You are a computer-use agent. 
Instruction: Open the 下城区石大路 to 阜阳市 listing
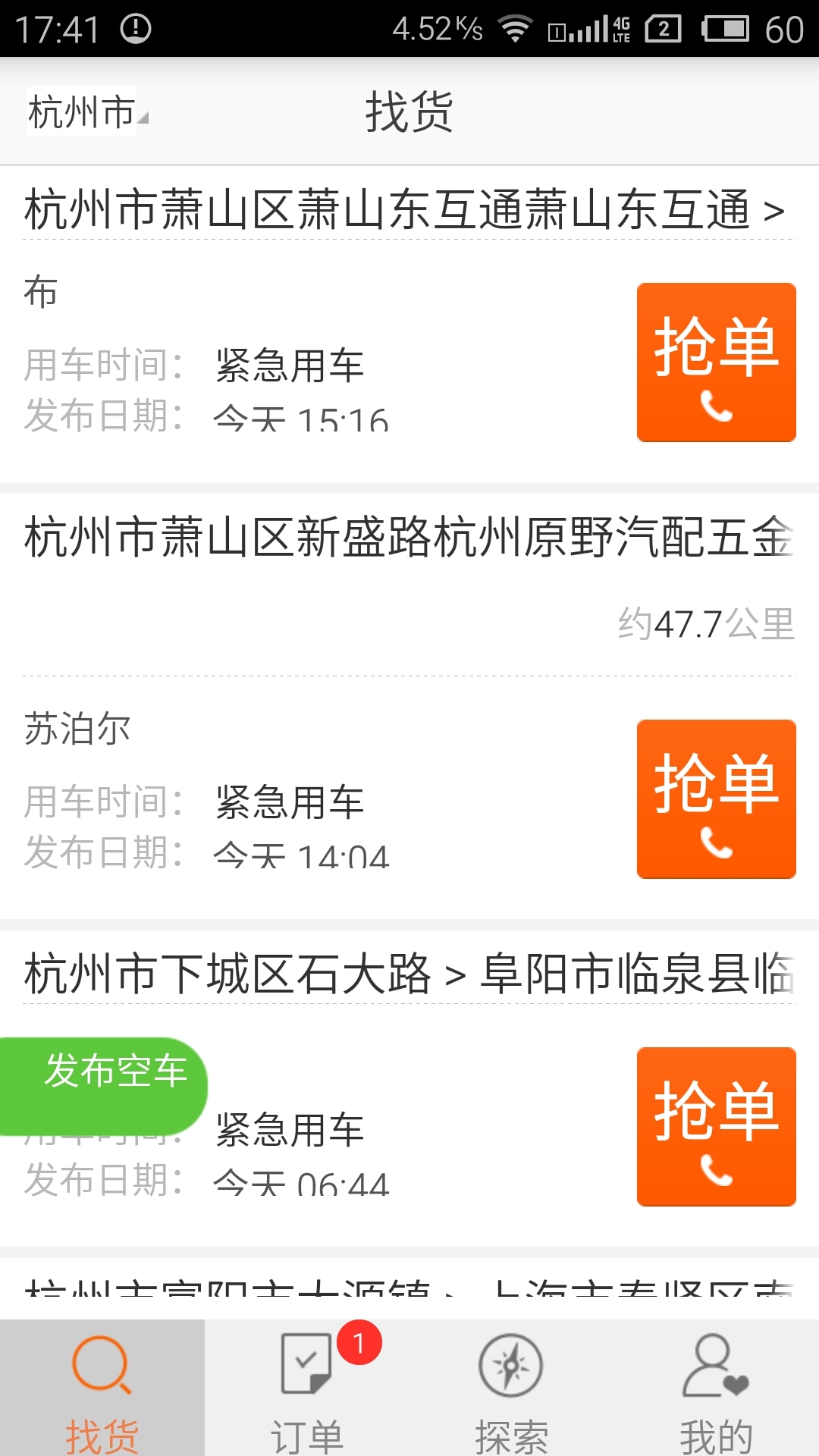[408, 974]
